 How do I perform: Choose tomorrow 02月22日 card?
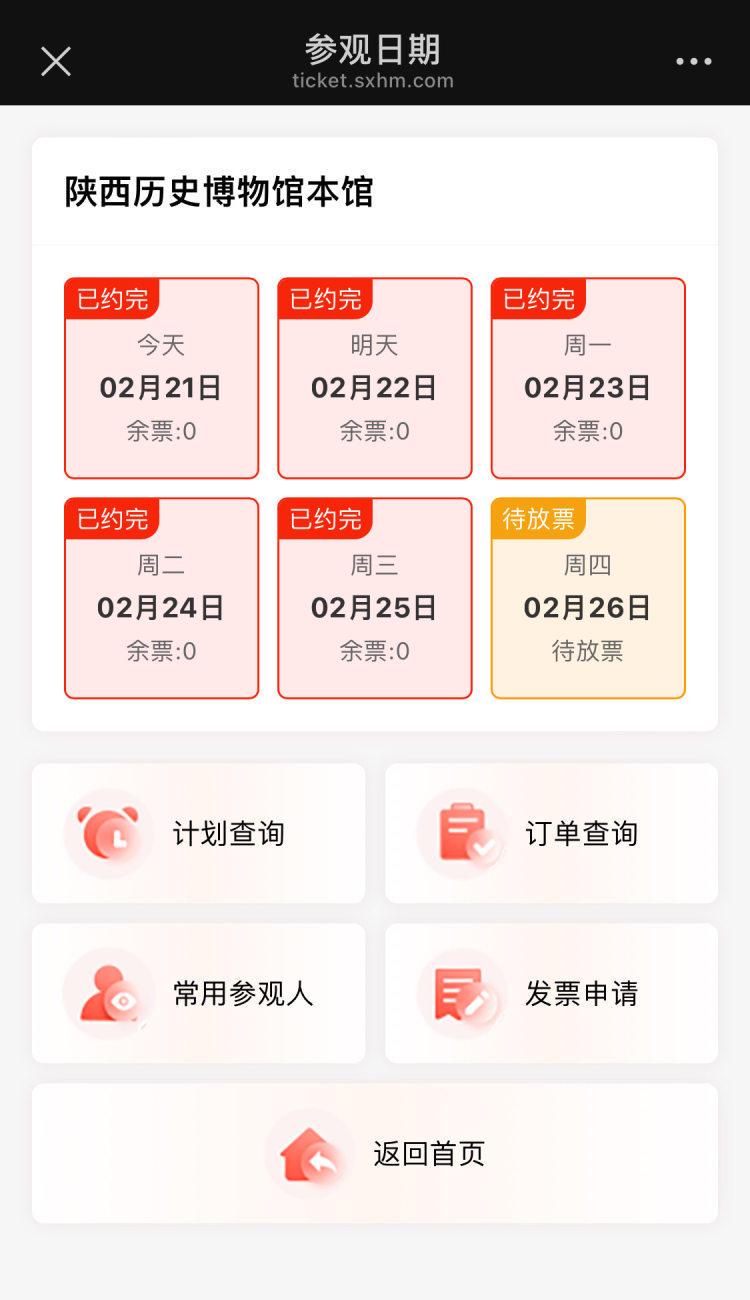point(374,379)
